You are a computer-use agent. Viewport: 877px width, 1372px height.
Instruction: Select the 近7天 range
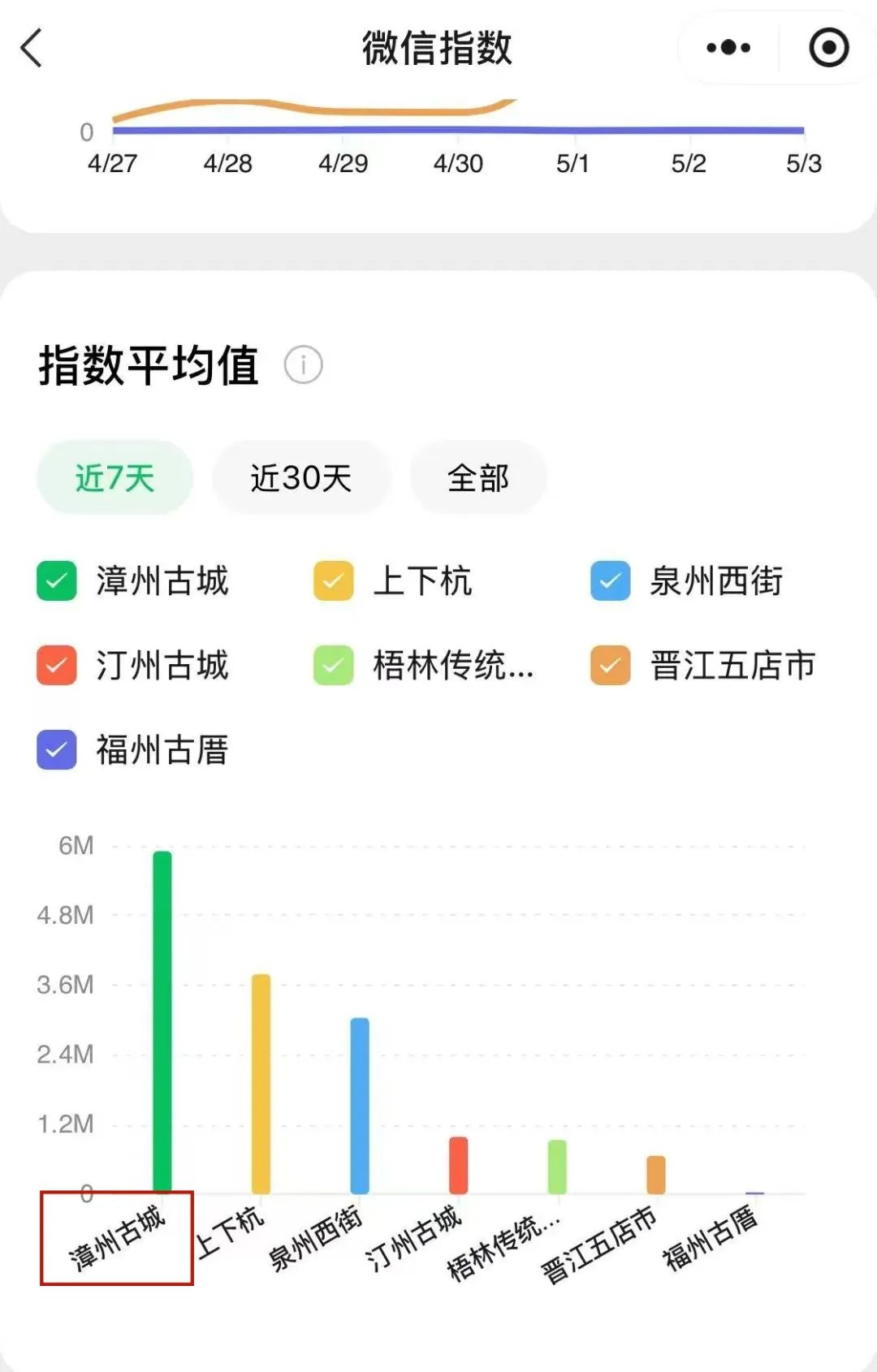click(x=114, y=477)
